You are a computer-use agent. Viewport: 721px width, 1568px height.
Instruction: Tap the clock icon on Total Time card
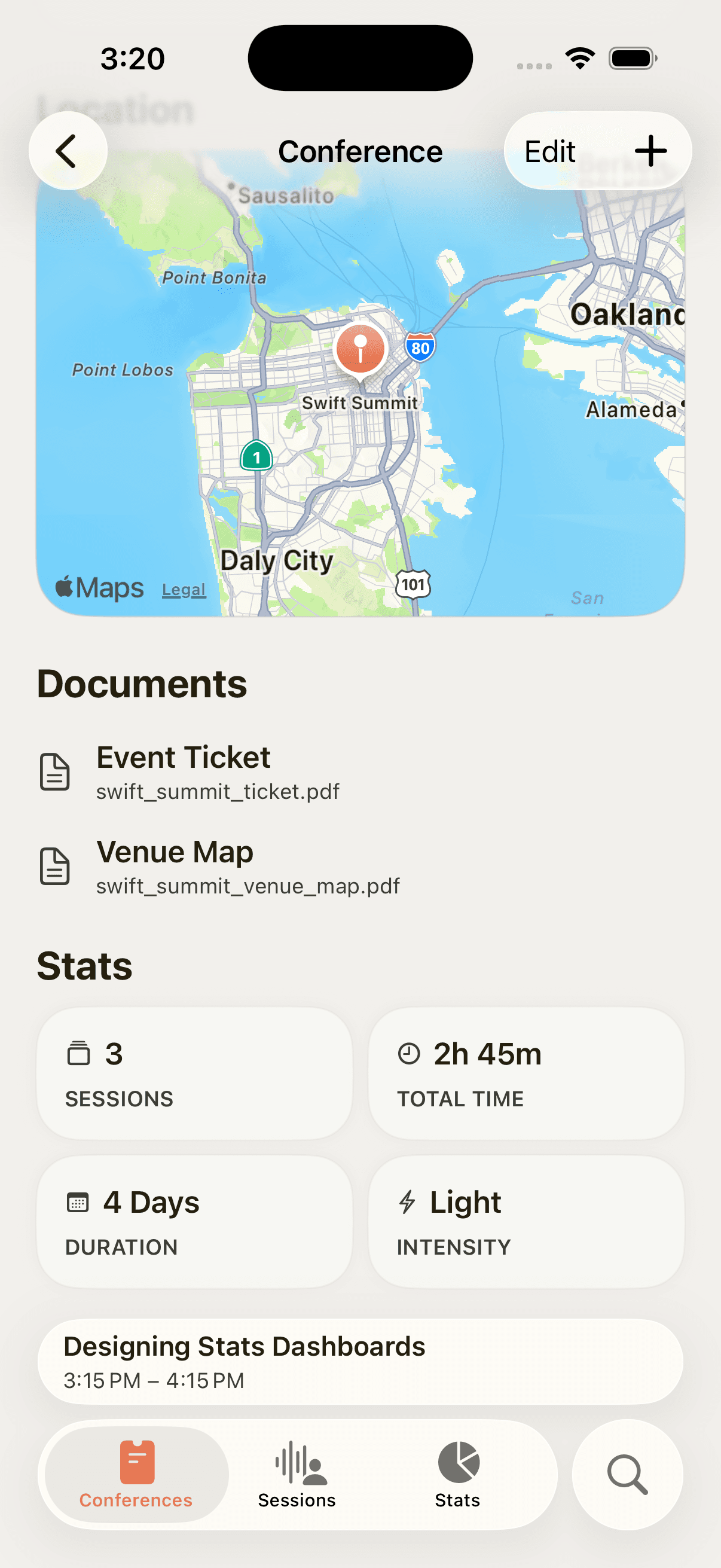point(409,1054)
